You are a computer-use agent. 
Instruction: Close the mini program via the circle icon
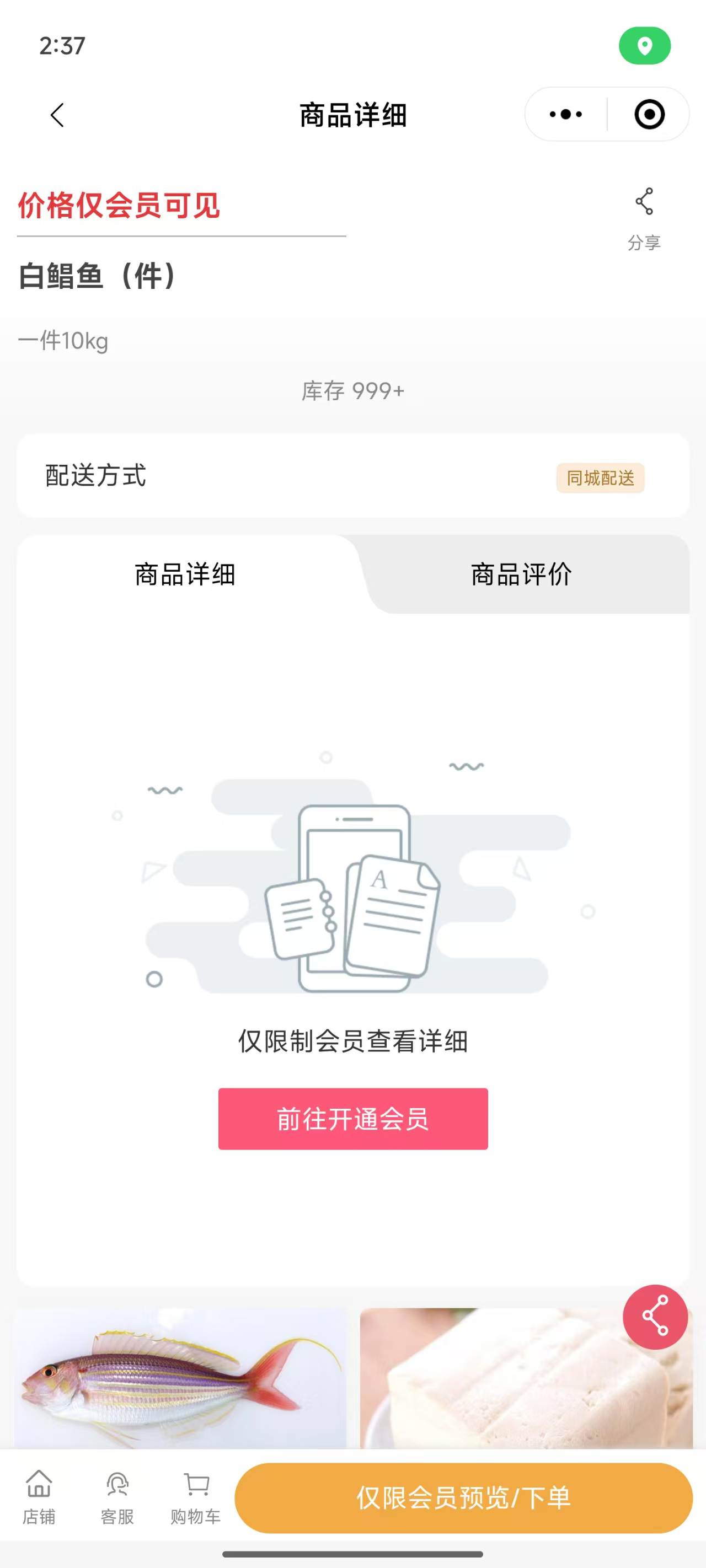pos(649,115)
